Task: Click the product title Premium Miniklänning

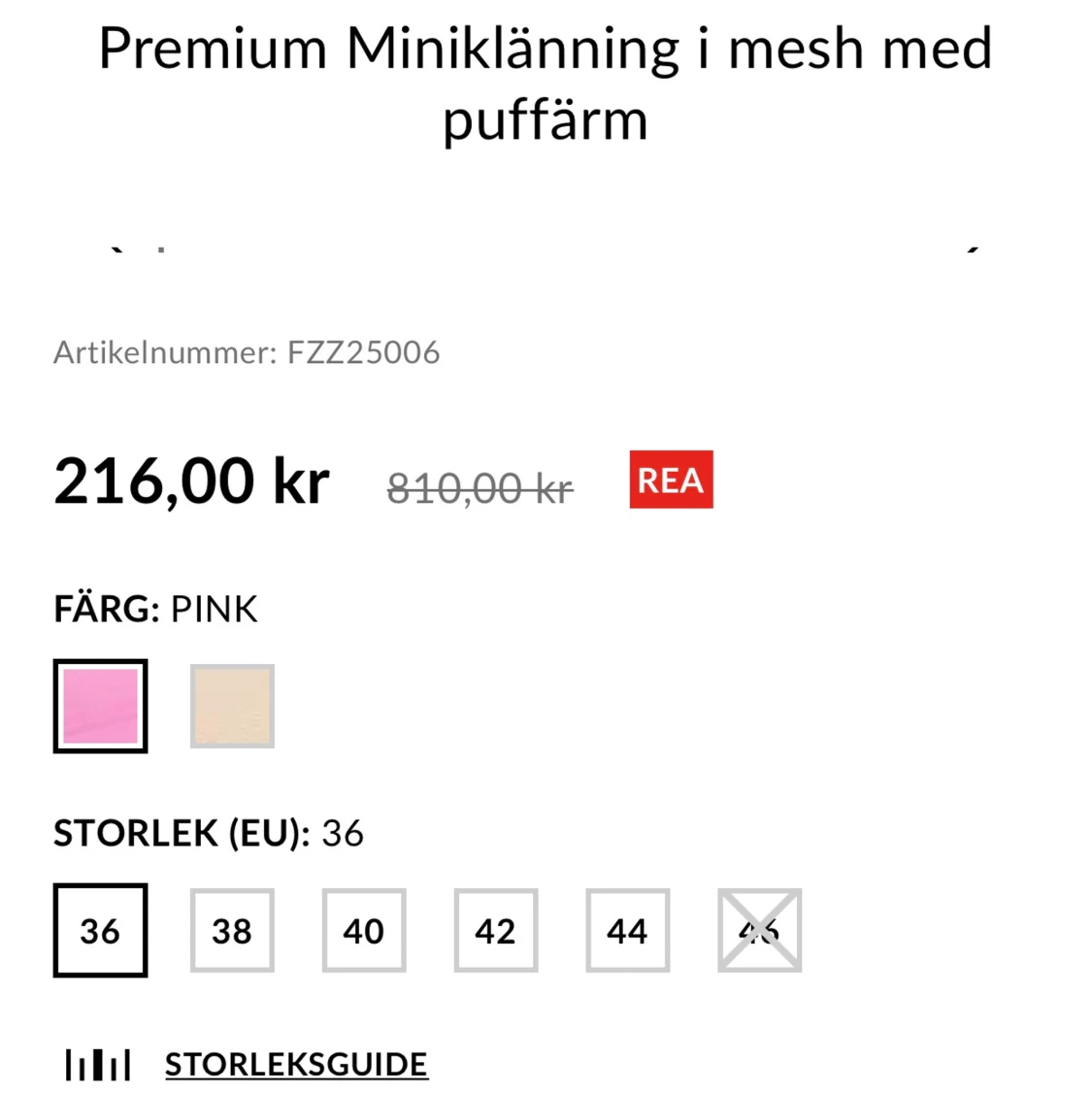Action: pyautogui.click(x=544, y=83)
